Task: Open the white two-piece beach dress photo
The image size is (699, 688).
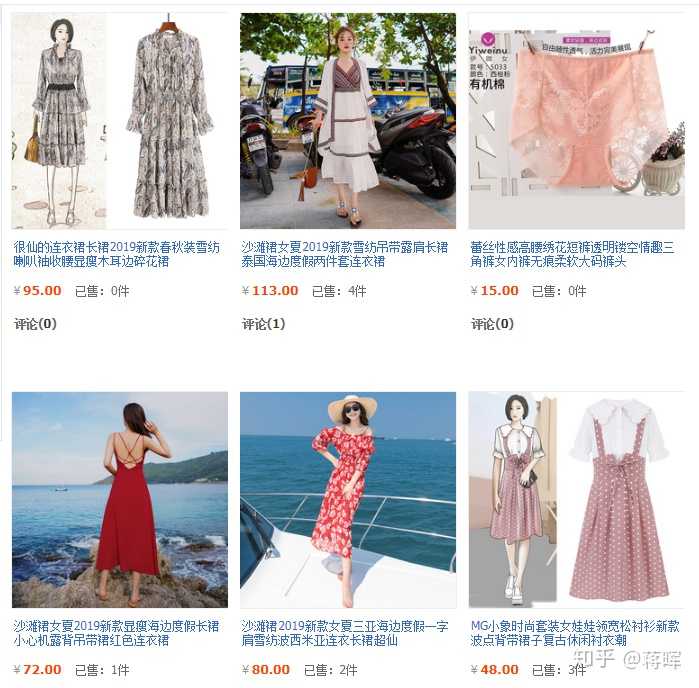Action: click(347, 121)
